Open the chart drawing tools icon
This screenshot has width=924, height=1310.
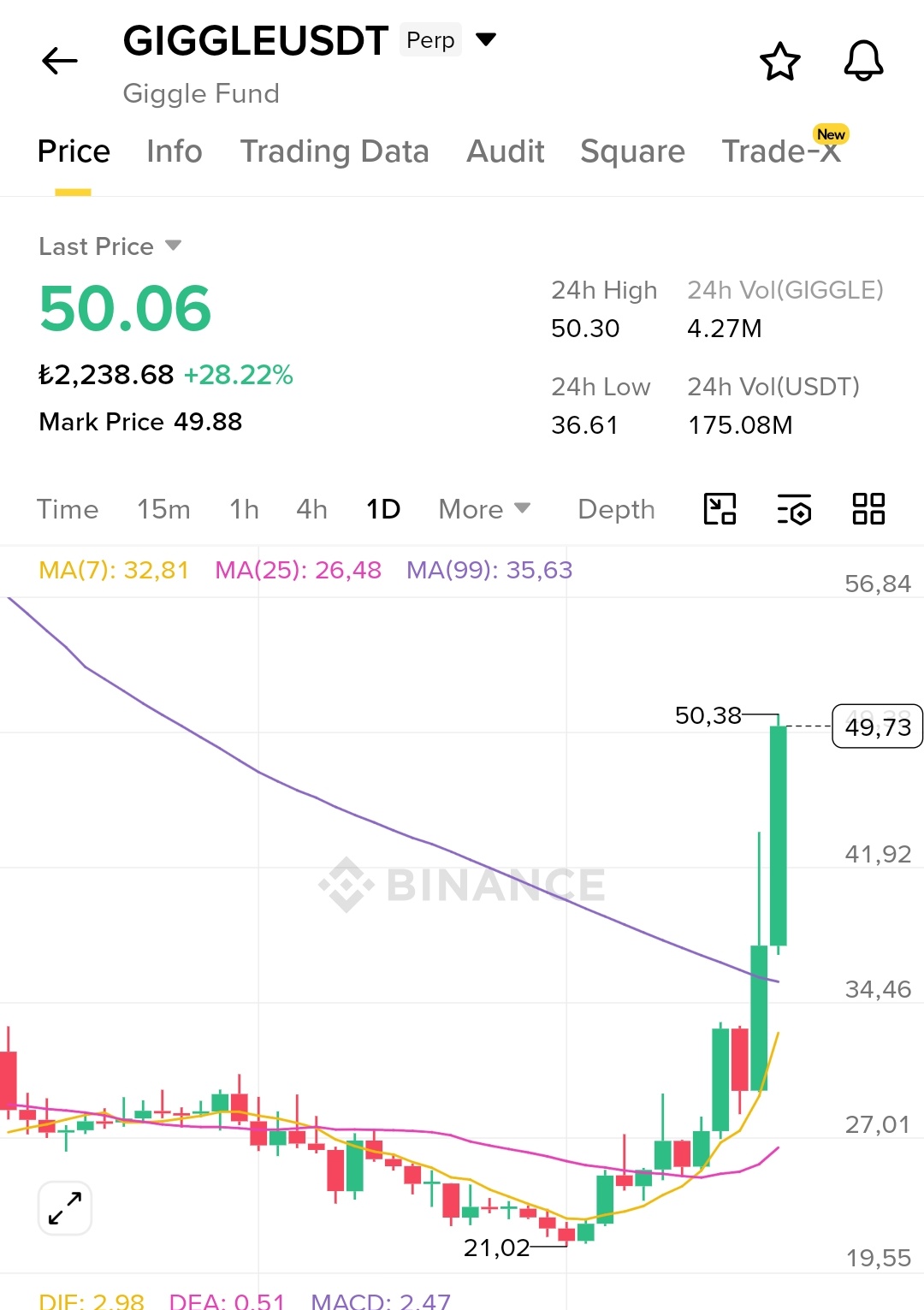tap(720, 509)
